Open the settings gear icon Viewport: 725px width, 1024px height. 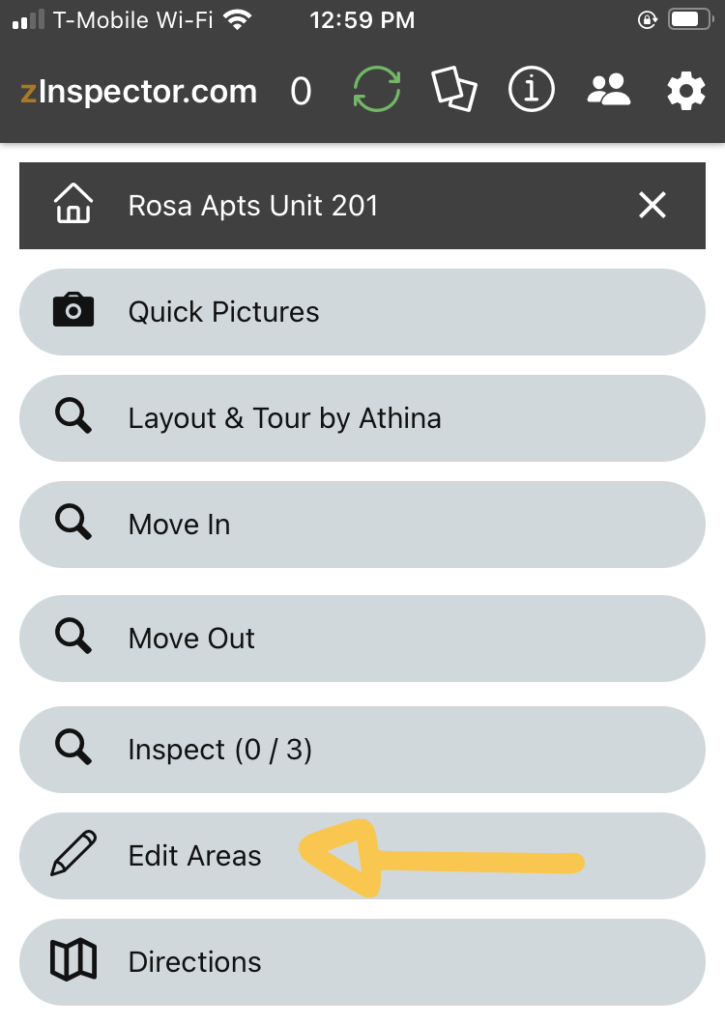pos(685,89)
